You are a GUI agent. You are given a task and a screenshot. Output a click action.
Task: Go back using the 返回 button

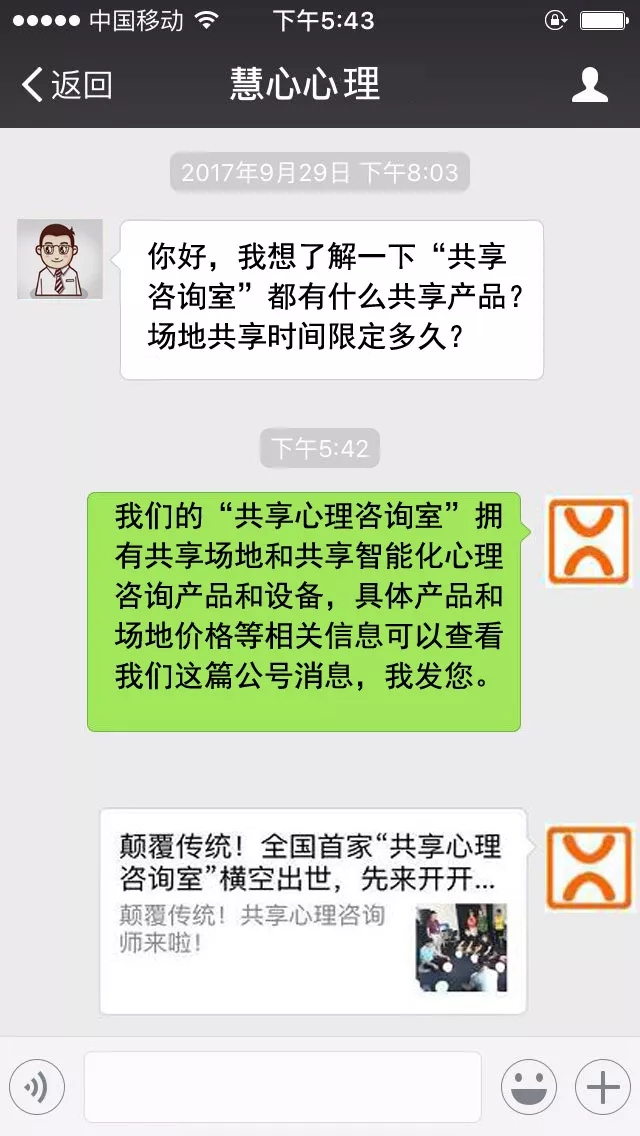pos(66,85)
